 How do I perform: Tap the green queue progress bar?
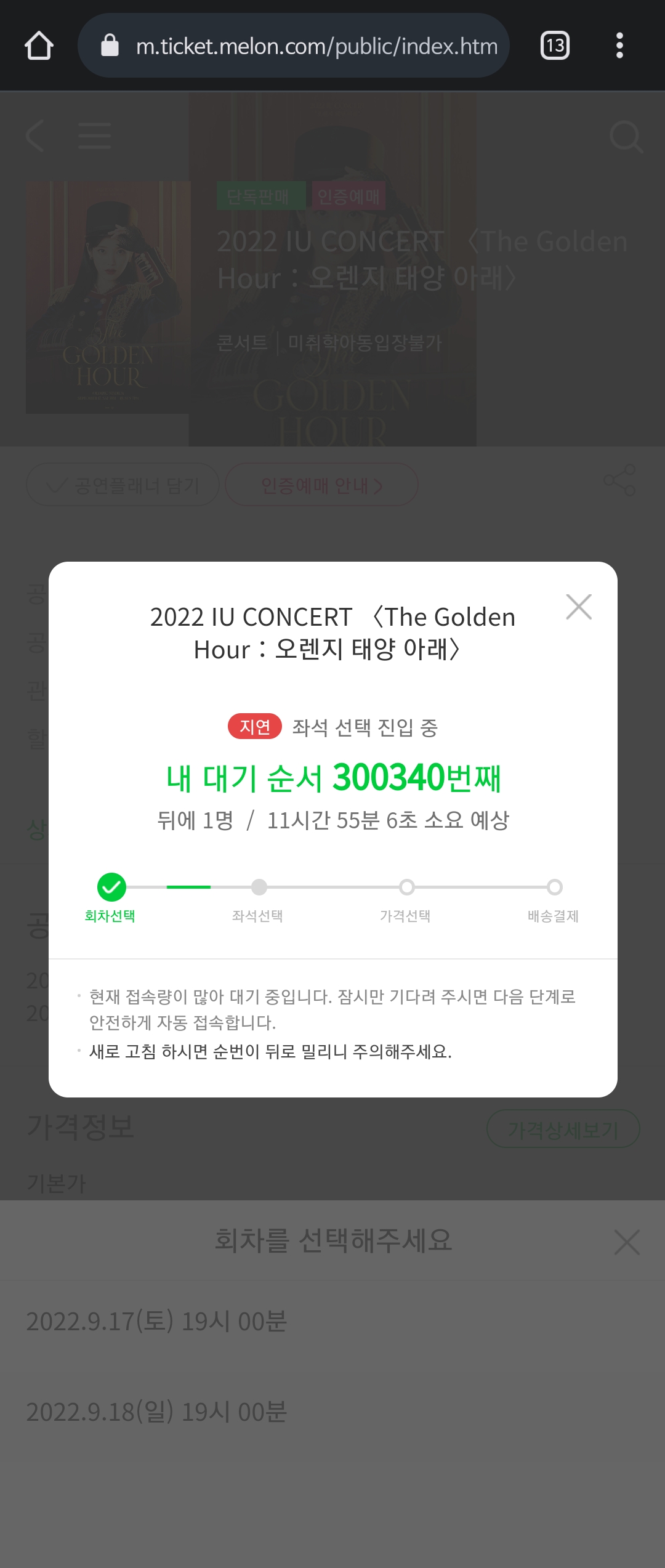coord(189,887)
